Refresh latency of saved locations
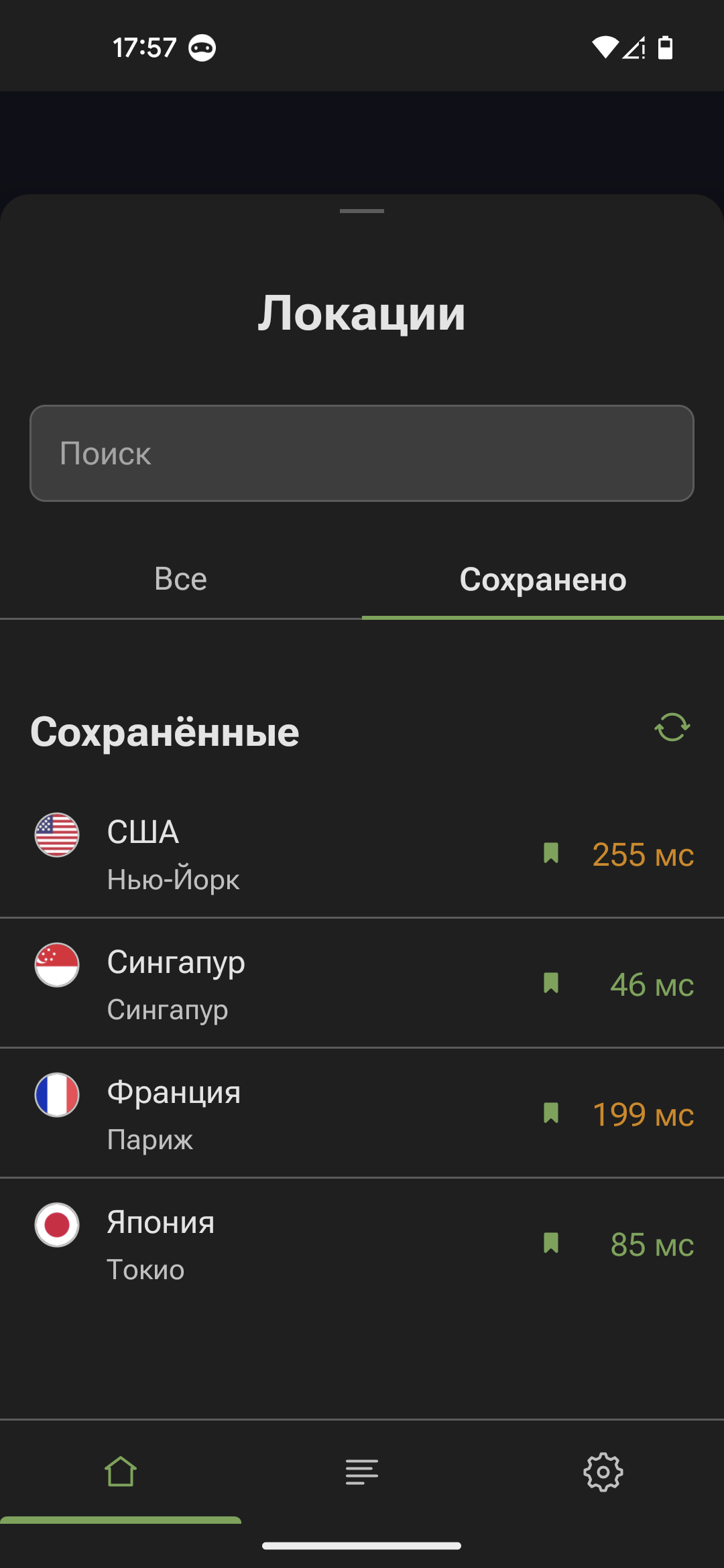The width and height of the screenshot is (724, 1568). (672, 727)
